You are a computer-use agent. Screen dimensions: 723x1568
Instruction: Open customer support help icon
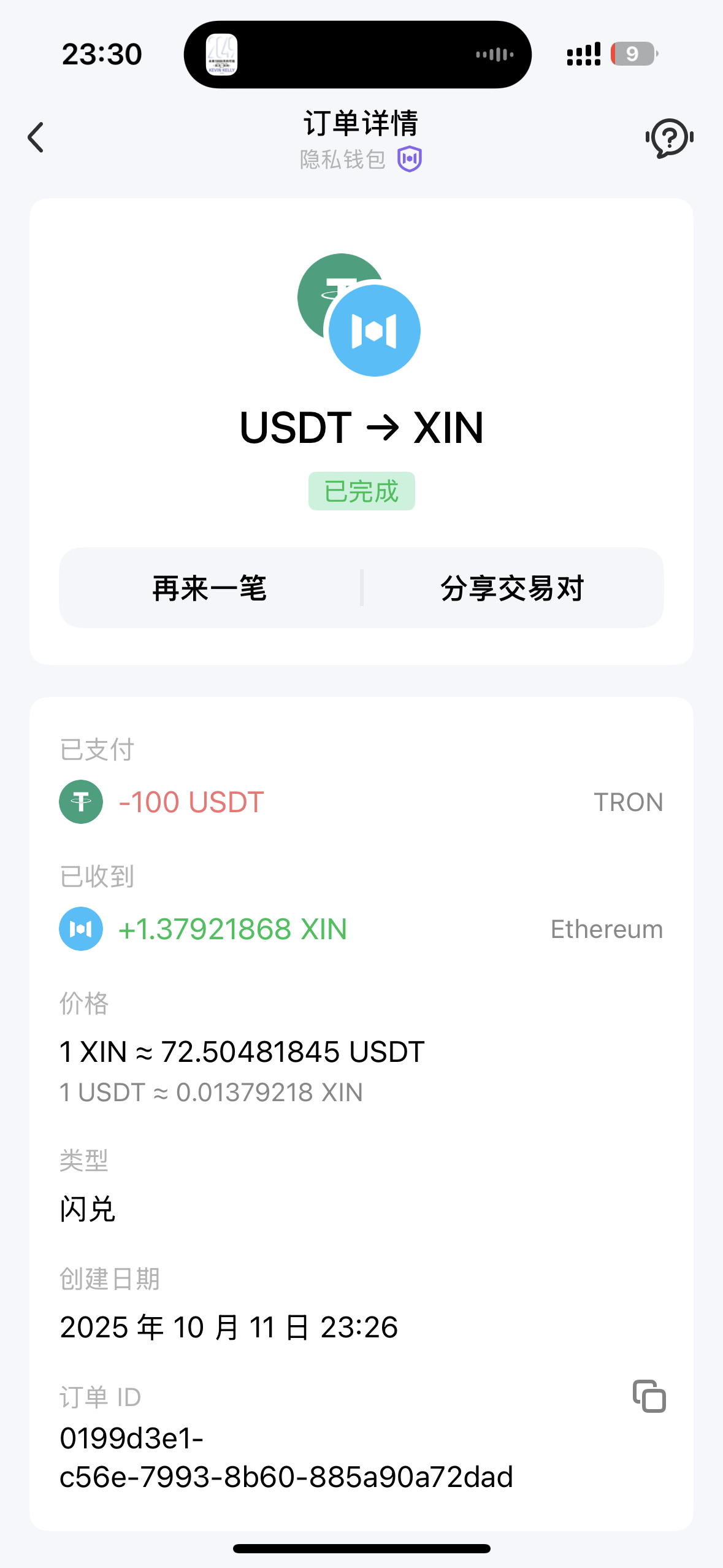[x=669, y=137]
